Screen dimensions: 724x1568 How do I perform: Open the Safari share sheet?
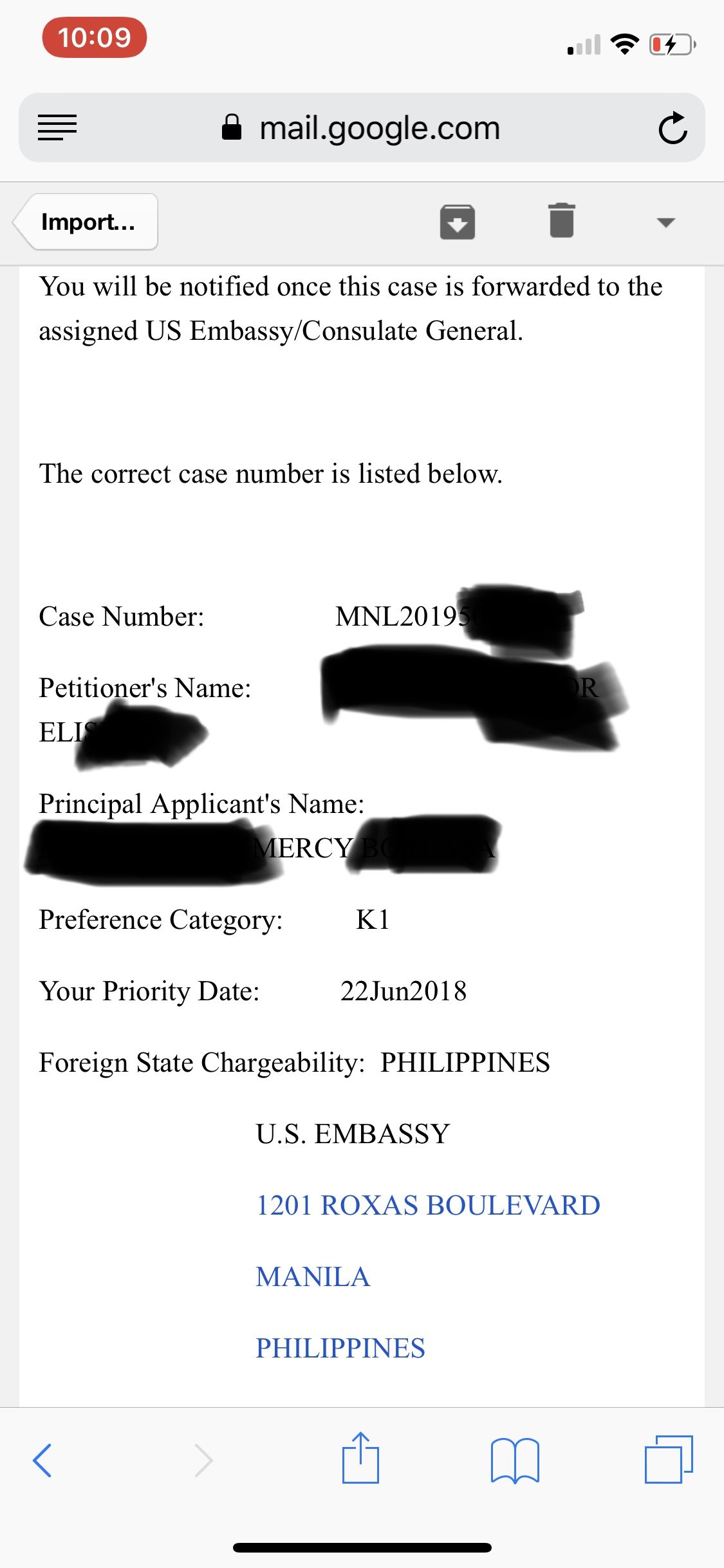point(360,1458)
